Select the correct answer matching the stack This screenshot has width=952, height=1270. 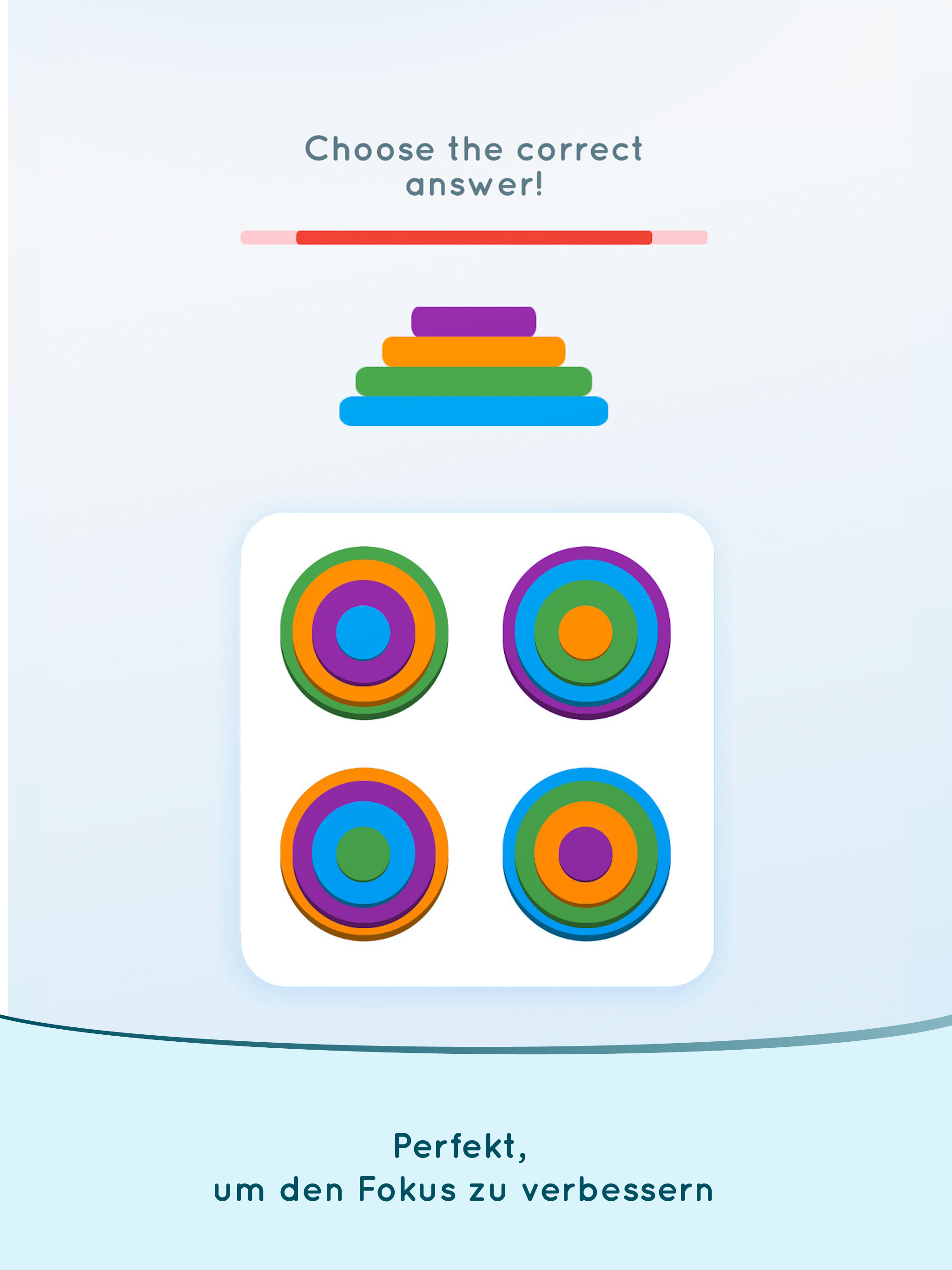(x=586, y=855)
